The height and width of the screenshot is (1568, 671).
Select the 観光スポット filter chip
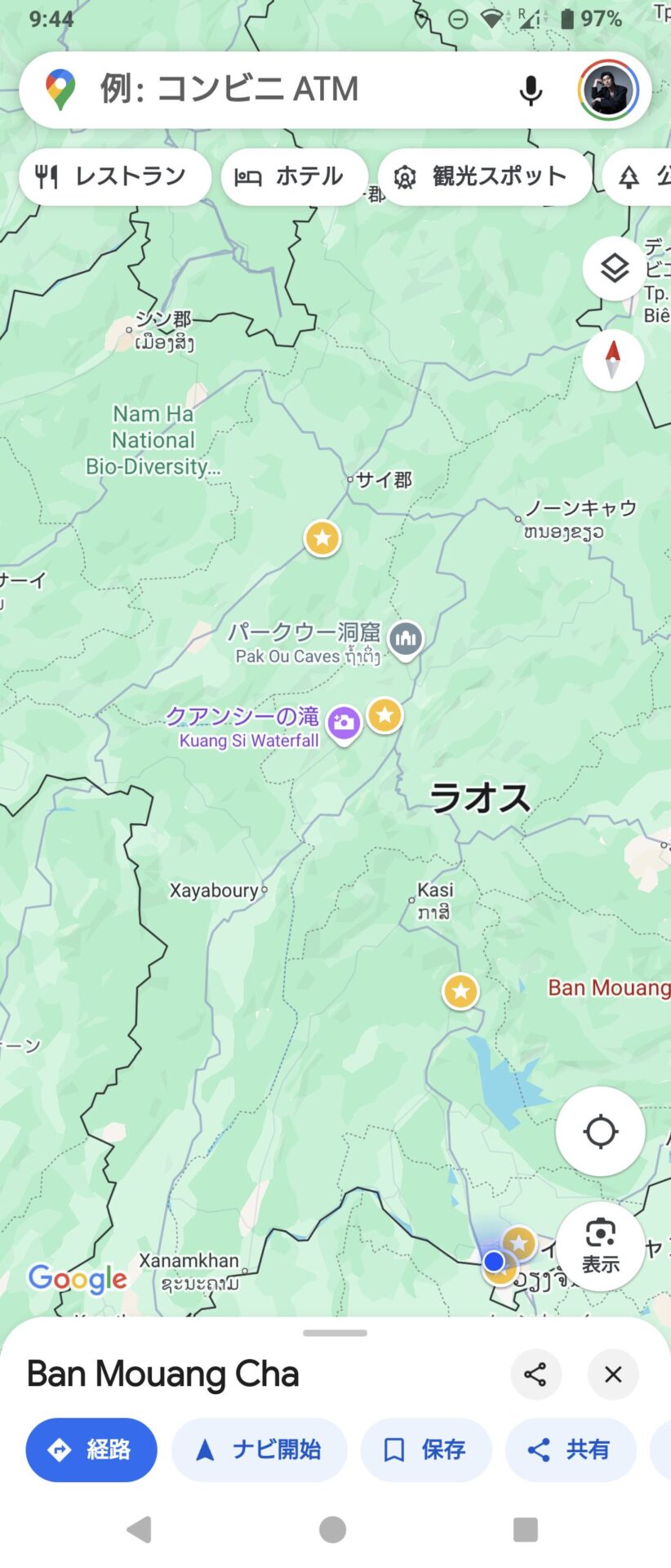pos(484,176)
